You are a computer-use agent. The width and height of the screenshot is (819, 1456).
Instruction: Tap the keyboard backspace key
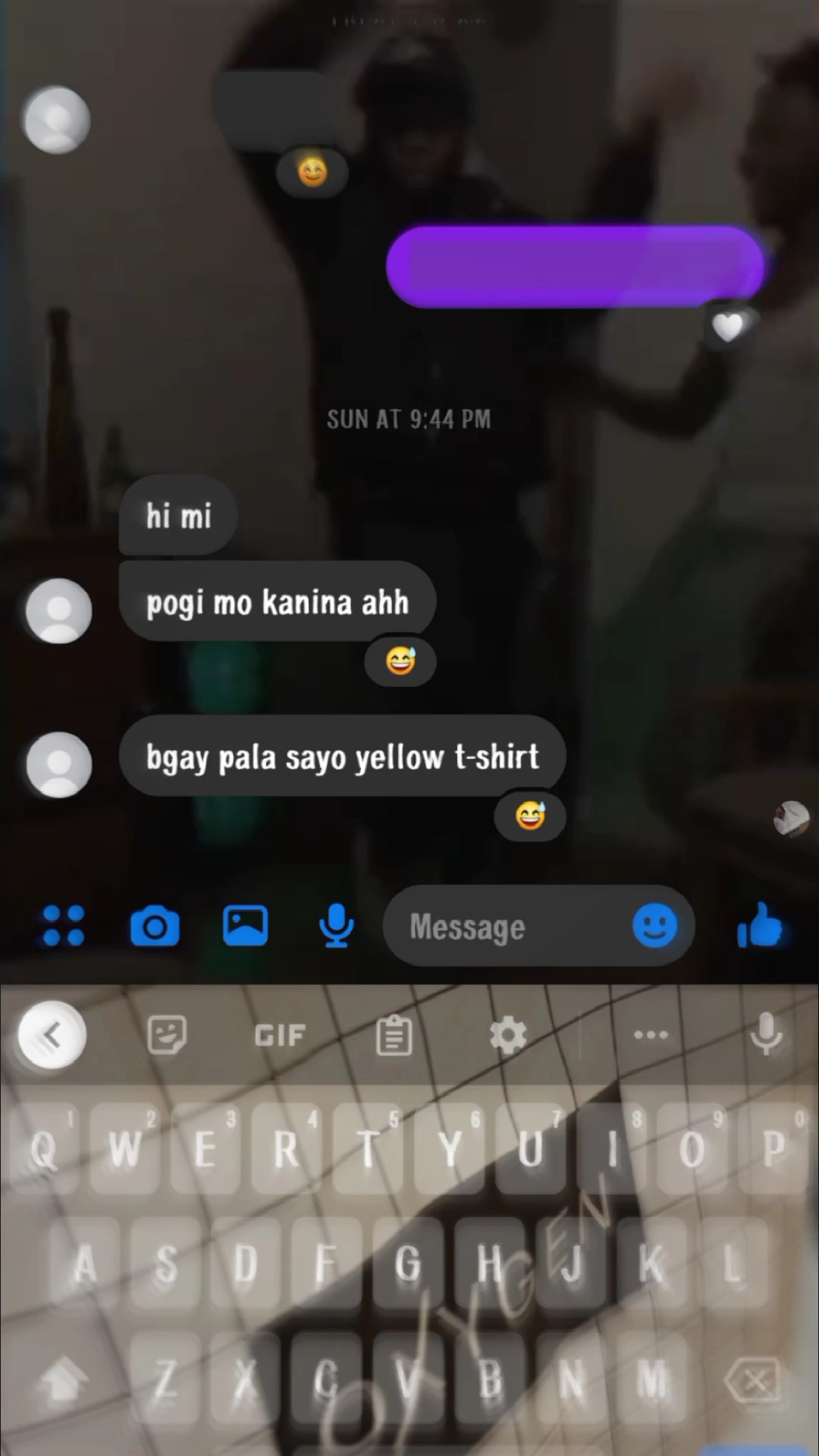pos(753,1379)
